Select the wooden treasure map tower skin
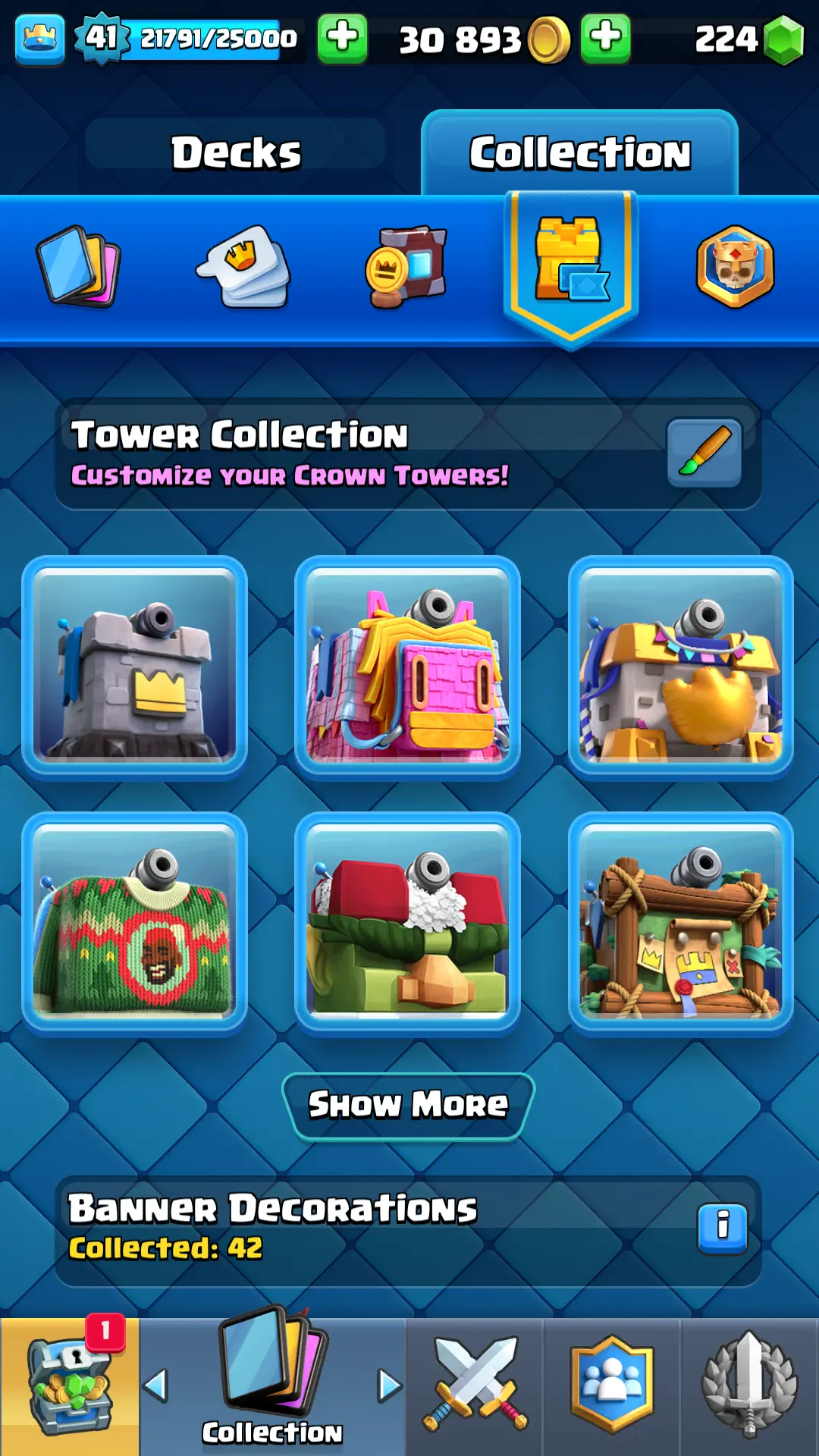This screenshot has height=1456, width=819. [680, 924]
